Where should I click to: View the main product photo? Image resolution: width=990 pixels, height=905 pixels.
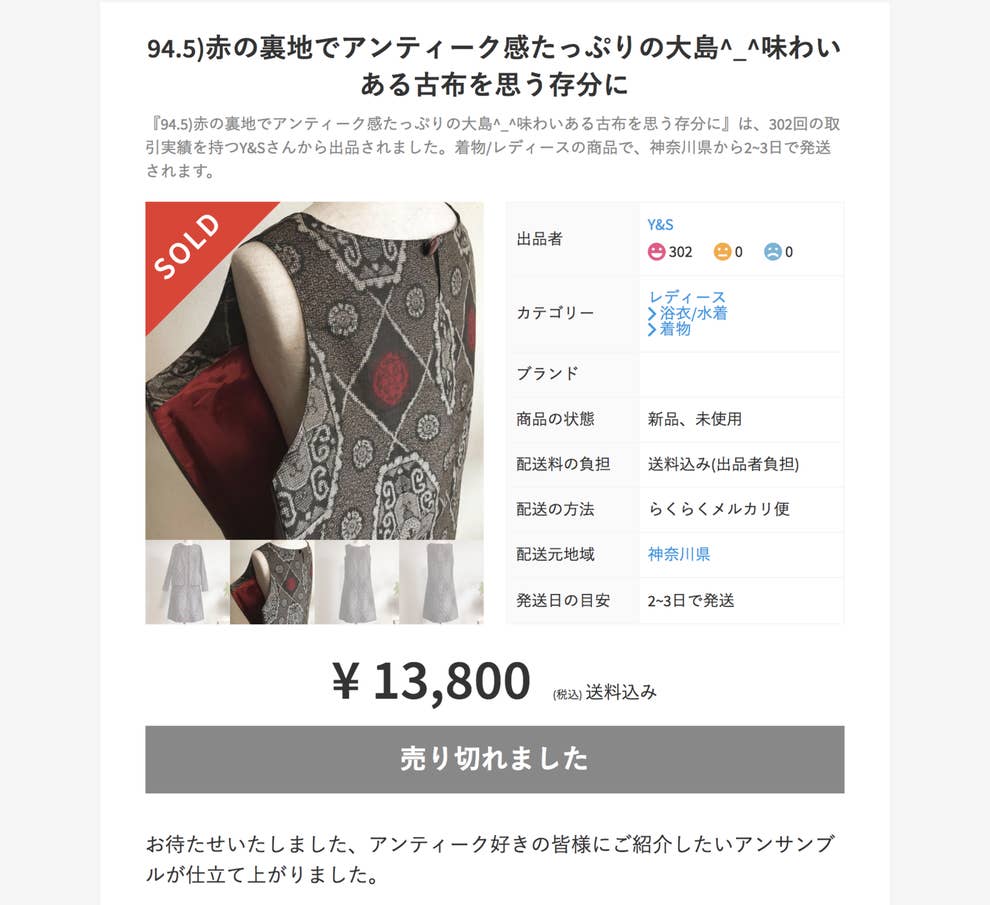tap(314, 371)
